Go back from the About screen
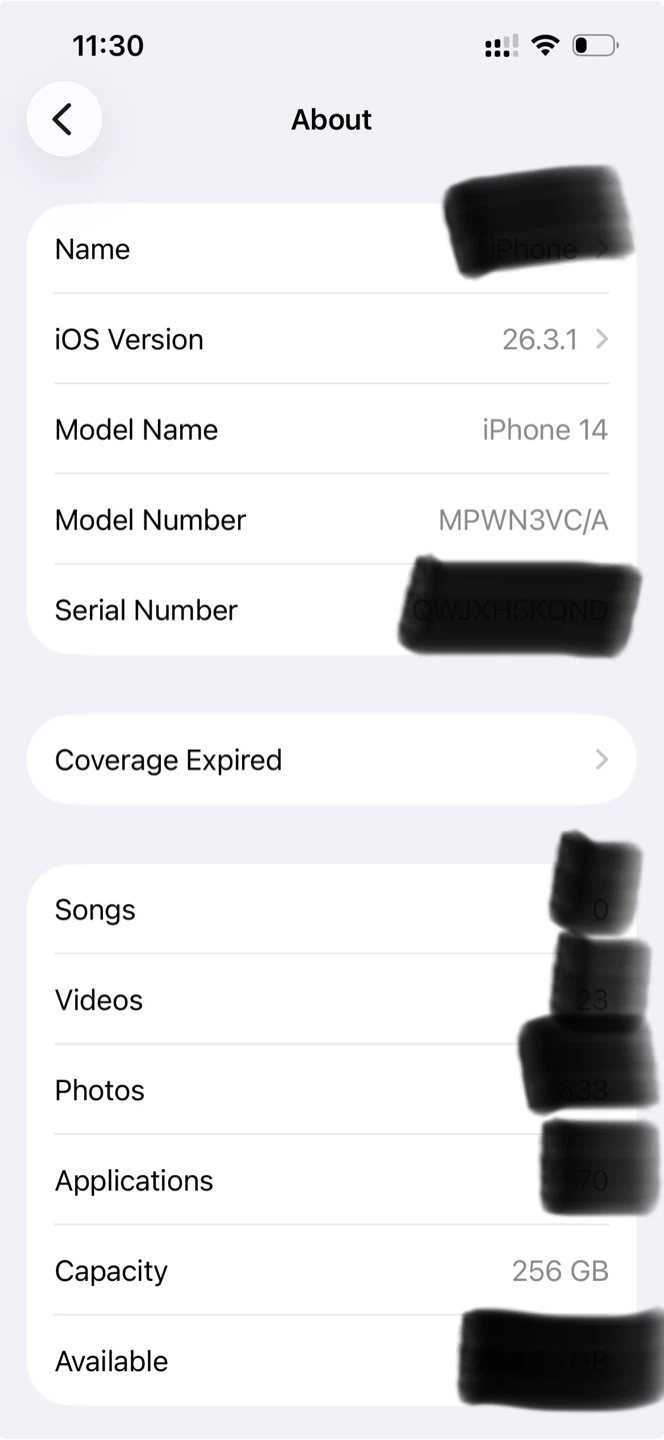This screenshot has width=664, height=1440. click(x=63, y=119)
